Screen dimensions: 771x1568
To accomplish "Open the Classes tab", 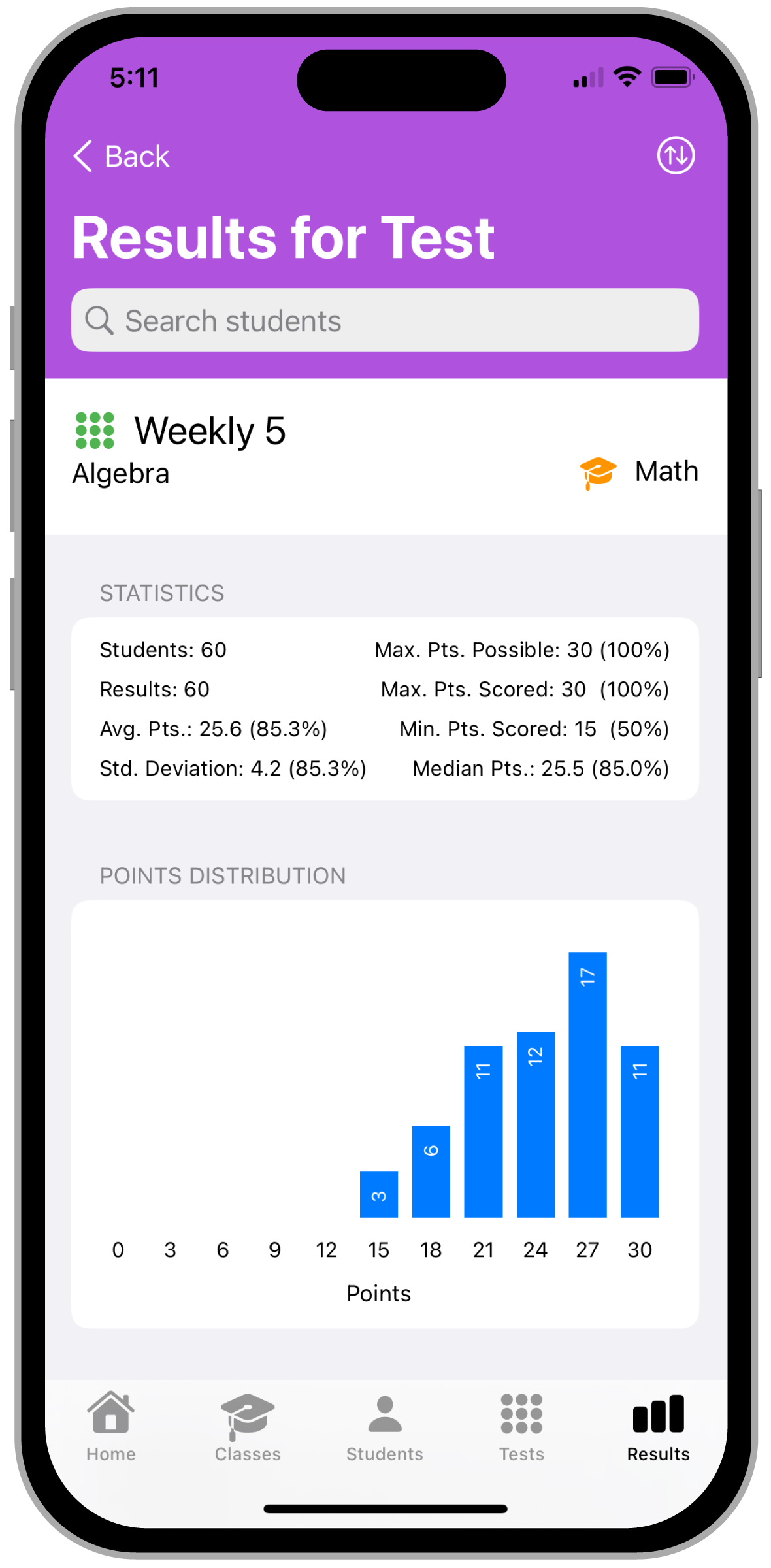I will pos(248,1426).
